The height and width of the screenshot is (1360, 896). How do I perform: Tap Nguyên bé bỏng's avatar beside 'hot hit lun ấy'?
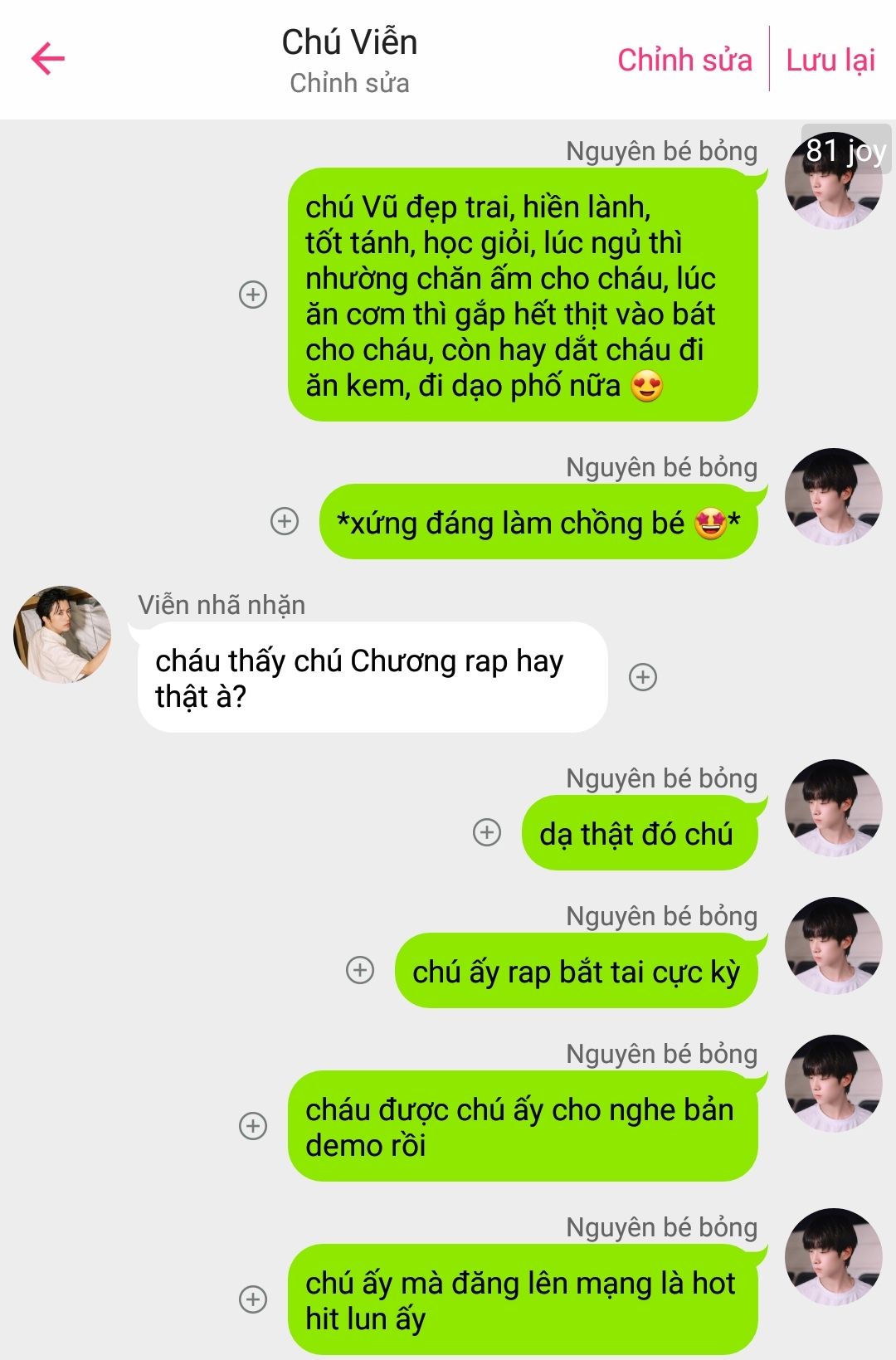pyautogui.click(x=833, y=1256)
